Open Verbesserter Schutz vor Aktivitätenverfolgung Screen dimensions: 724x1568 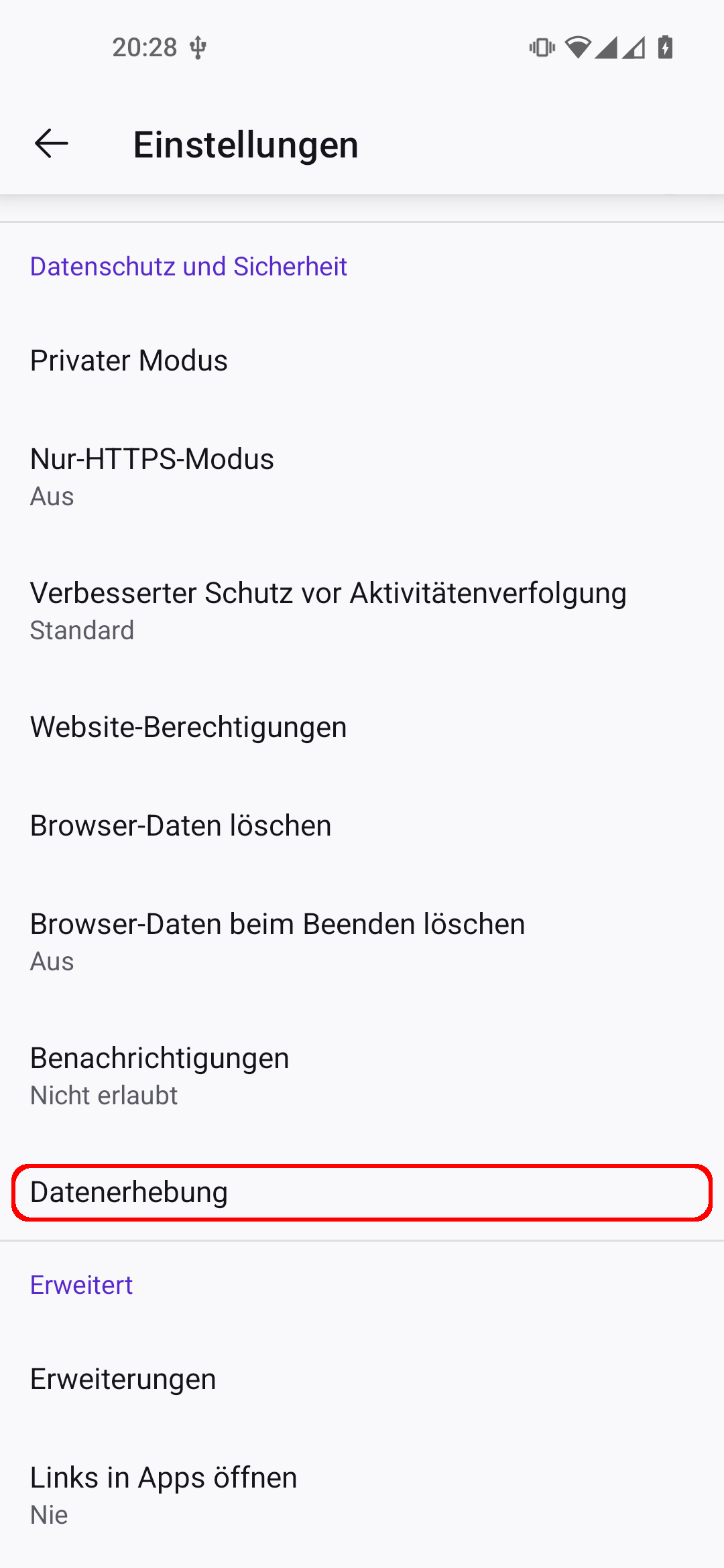point(362,610)
